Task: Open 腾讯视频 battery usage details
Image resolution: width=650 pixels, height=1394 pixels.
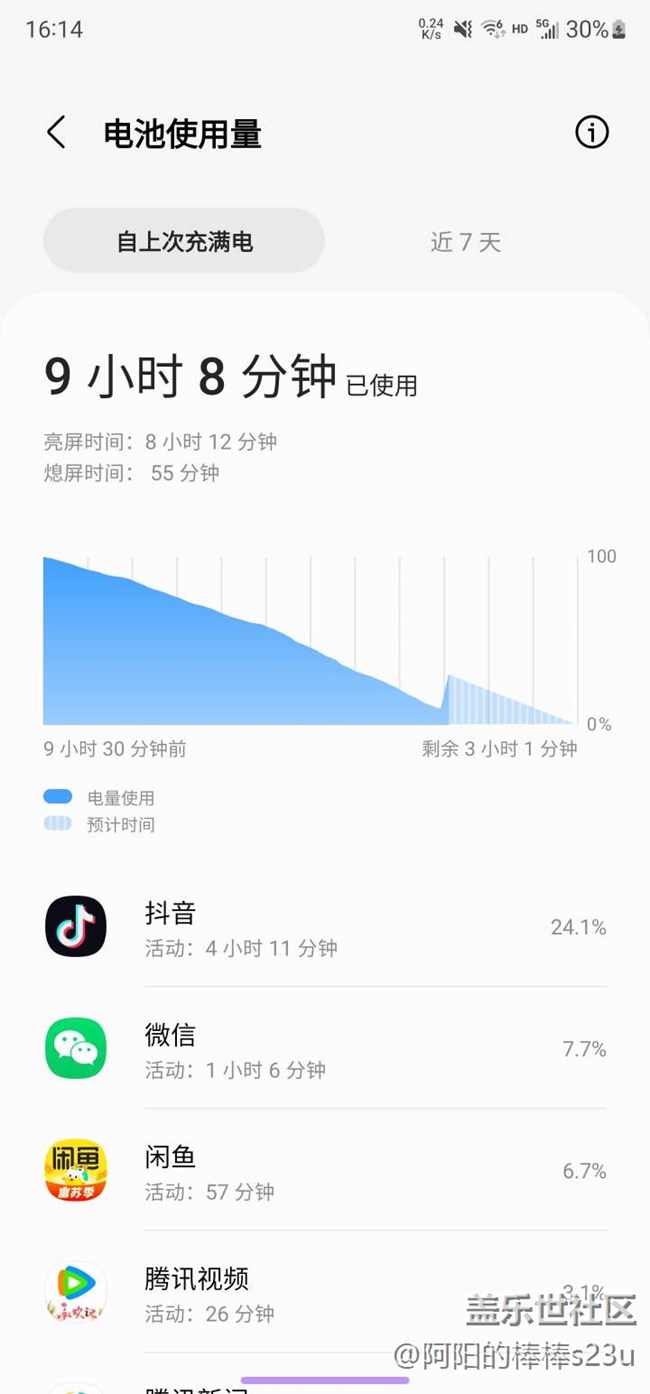Action: 325,1293
